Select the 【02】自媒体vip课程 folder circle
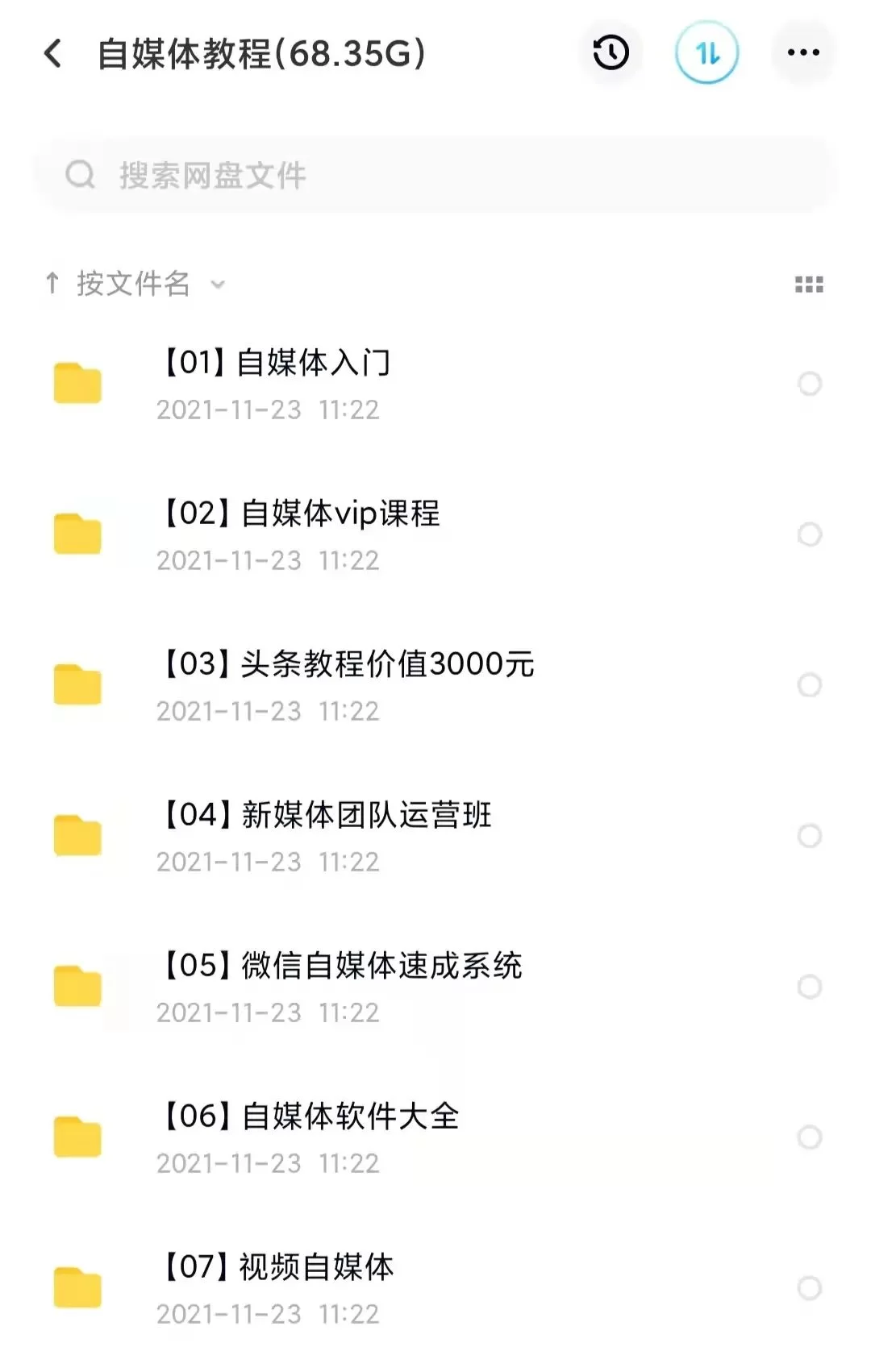The height and width of the screenshot is (1372, 871). [810, 534]
